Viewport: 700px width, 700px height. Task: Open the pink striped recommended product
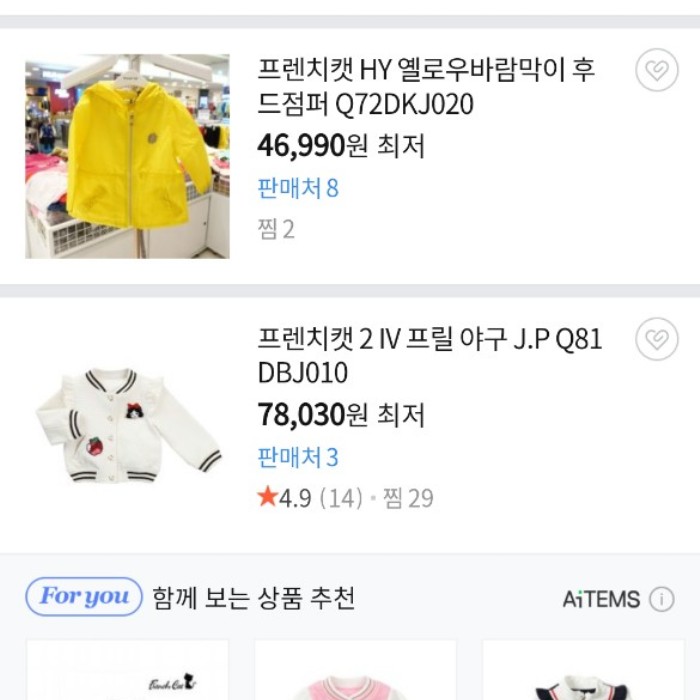click(x=355, y=672)
